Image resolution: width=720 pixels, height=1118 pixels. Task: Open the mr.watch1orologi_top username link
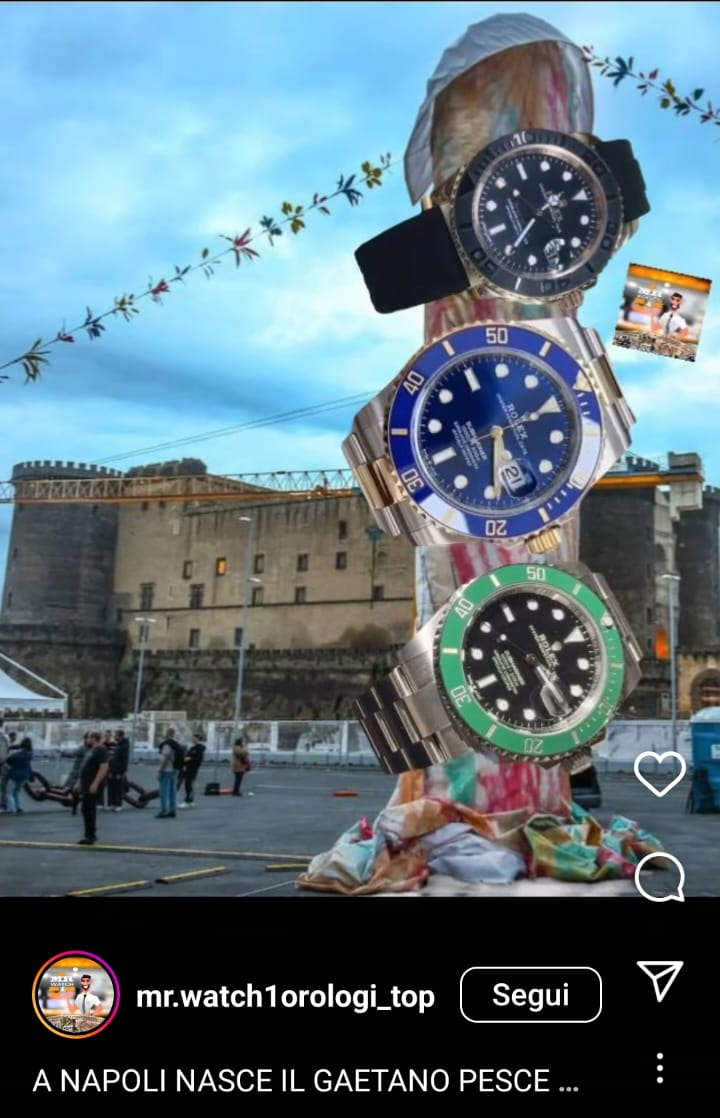[x=285, y=996]
